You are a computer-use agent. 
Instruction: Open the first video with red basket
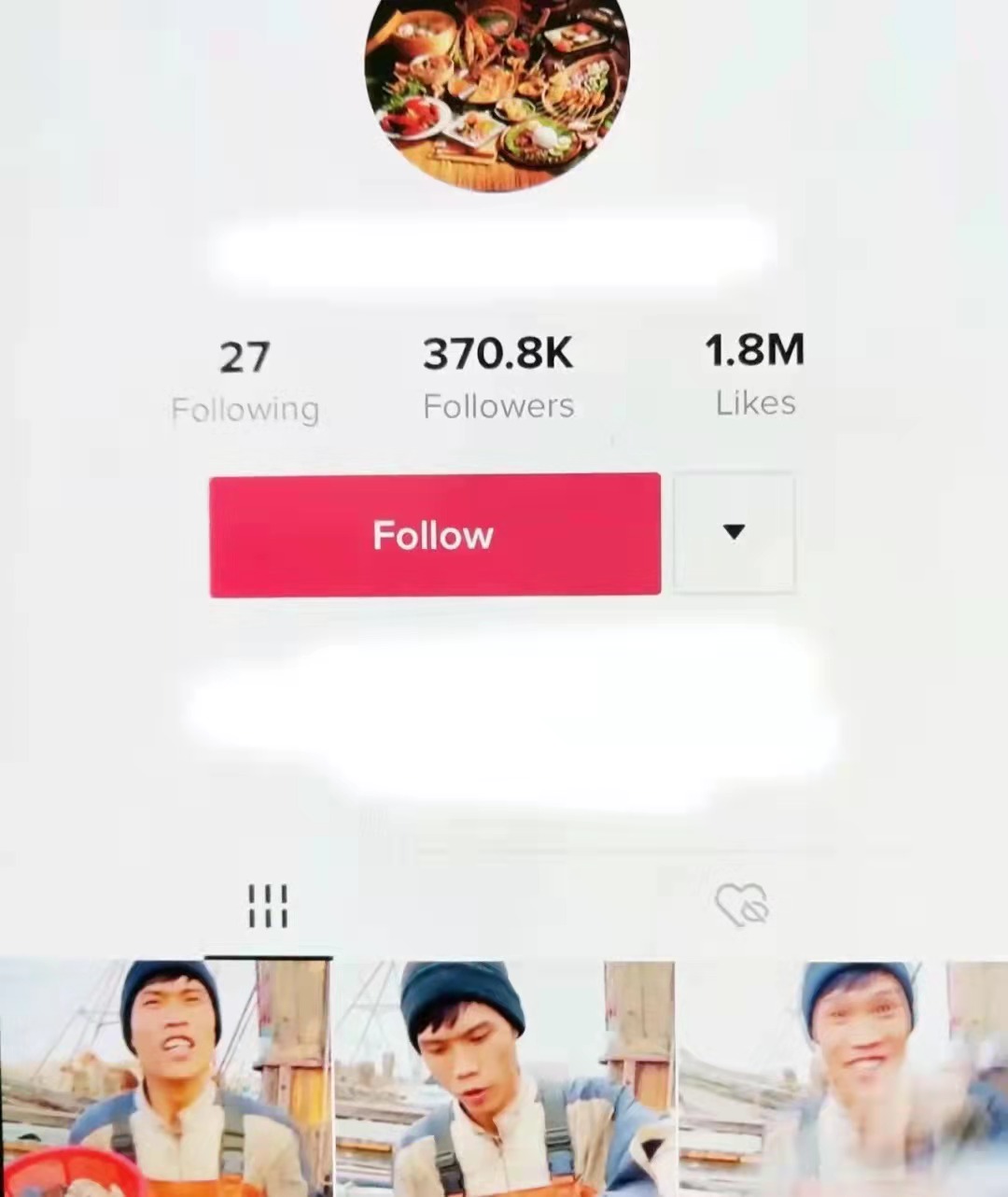[x=166, y=1078]
